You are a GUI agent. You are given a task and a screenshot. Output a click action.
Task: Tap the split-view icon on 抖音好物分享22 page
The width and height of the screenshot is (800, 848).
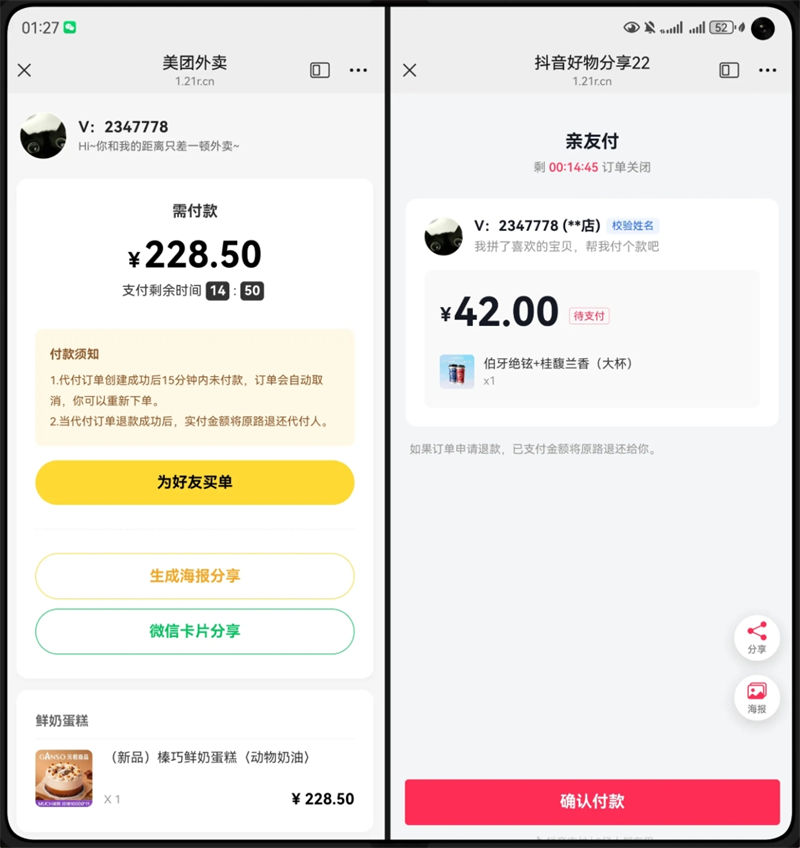point(729,70)
